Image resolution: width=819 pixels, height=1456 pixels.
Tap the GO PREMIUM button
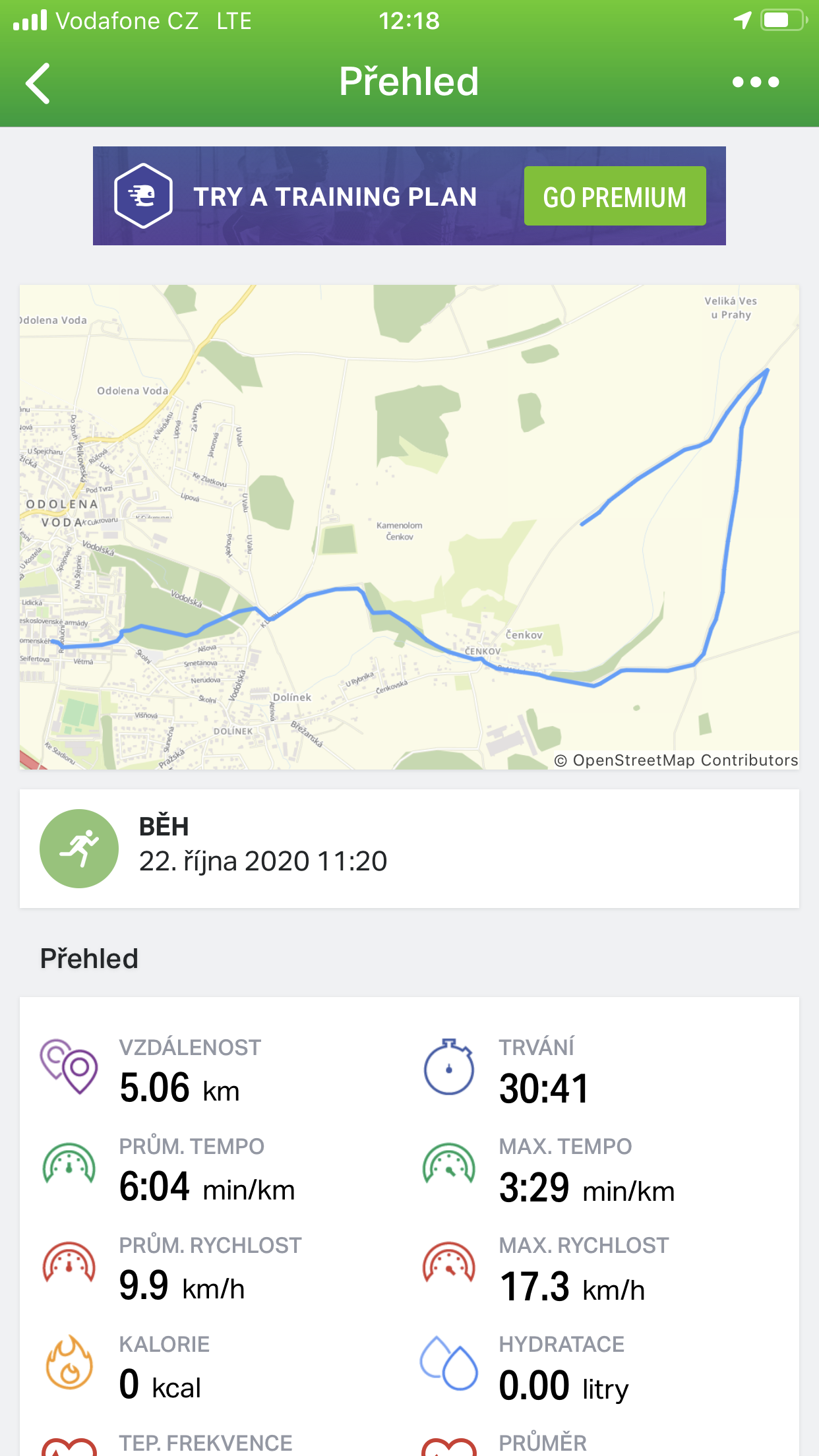click(615, 197)
